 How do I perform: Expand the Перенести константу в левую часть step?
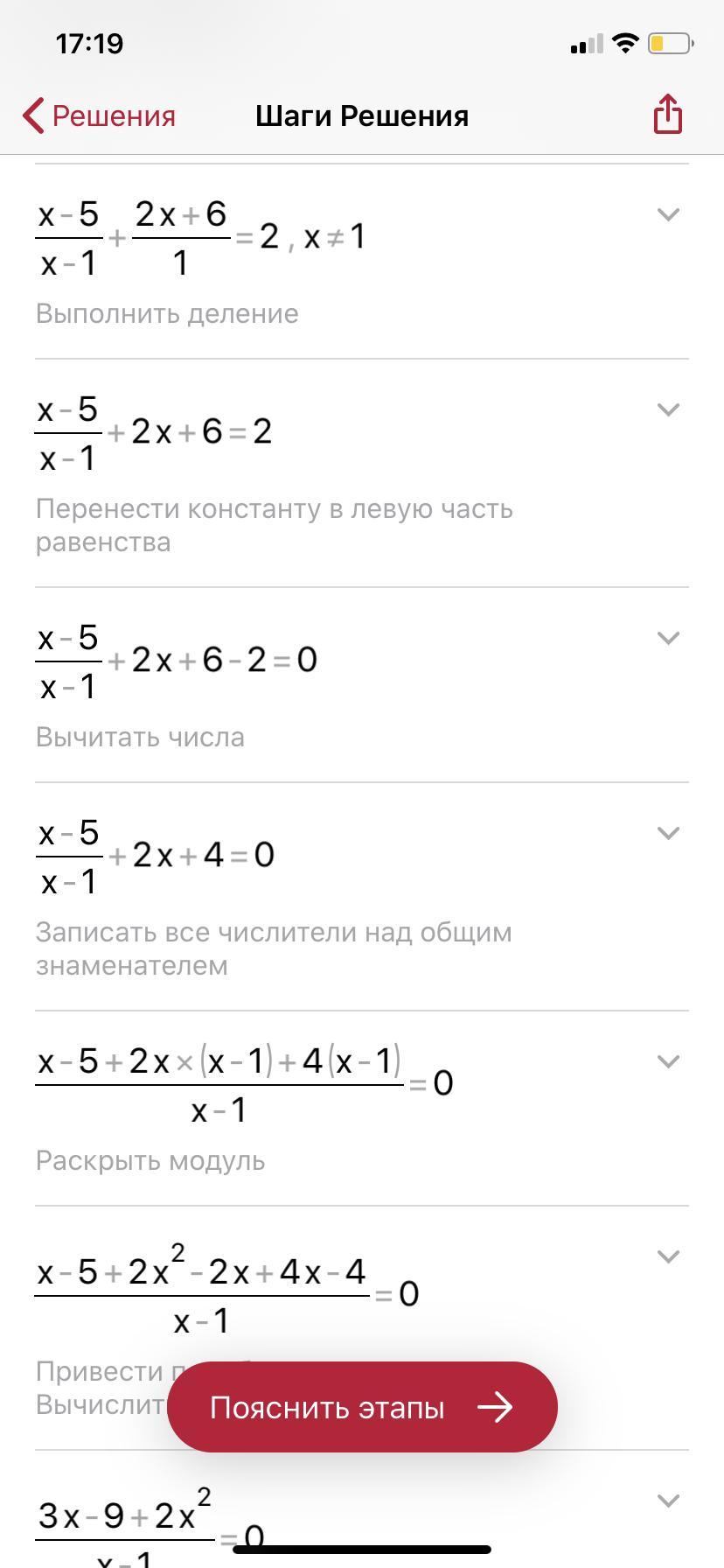[668, 409]
